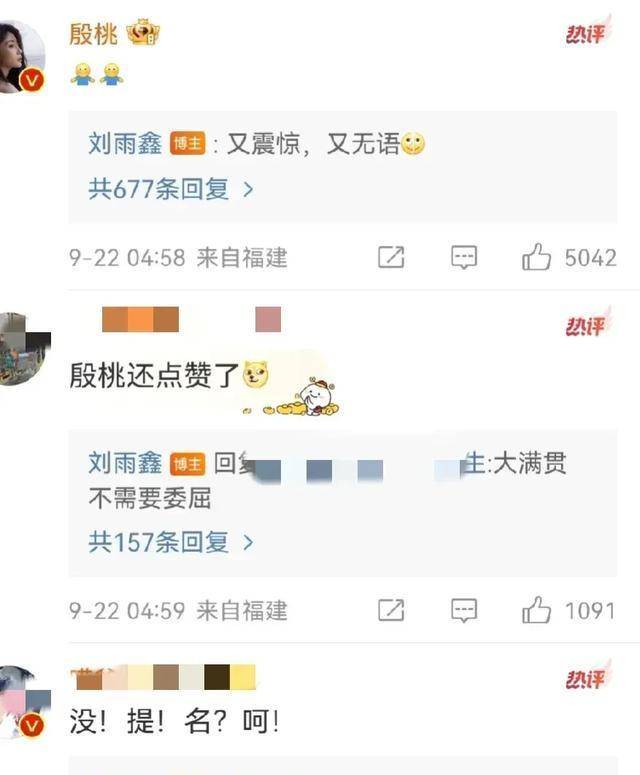This screenshot has width=640, height=775.
Task: Like 殷桃's comment with 5042 likes
Action: point(537,258)
